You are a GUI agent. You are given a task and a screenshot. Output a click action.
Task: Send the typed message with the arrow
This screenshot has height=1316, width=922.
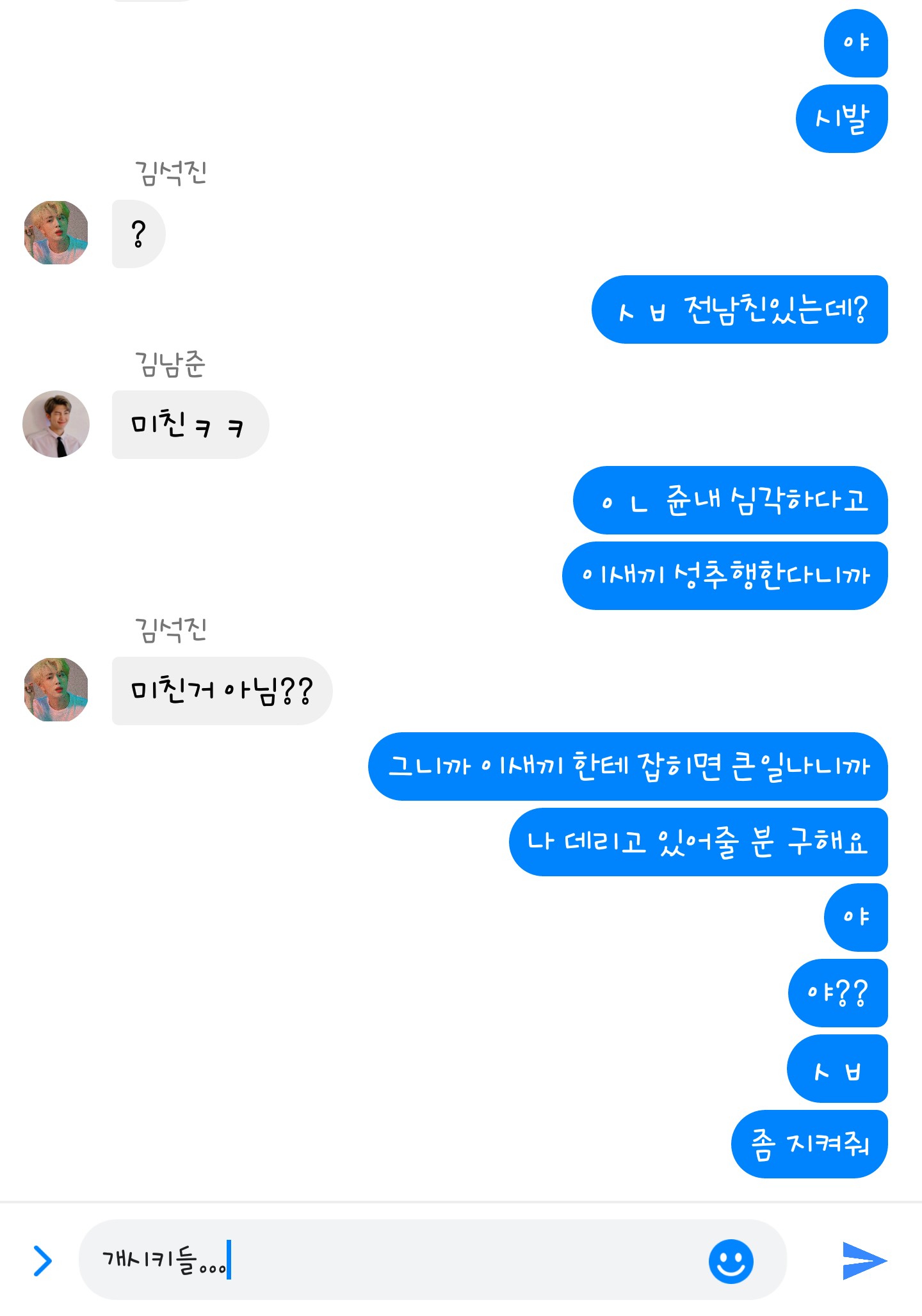864,1260
